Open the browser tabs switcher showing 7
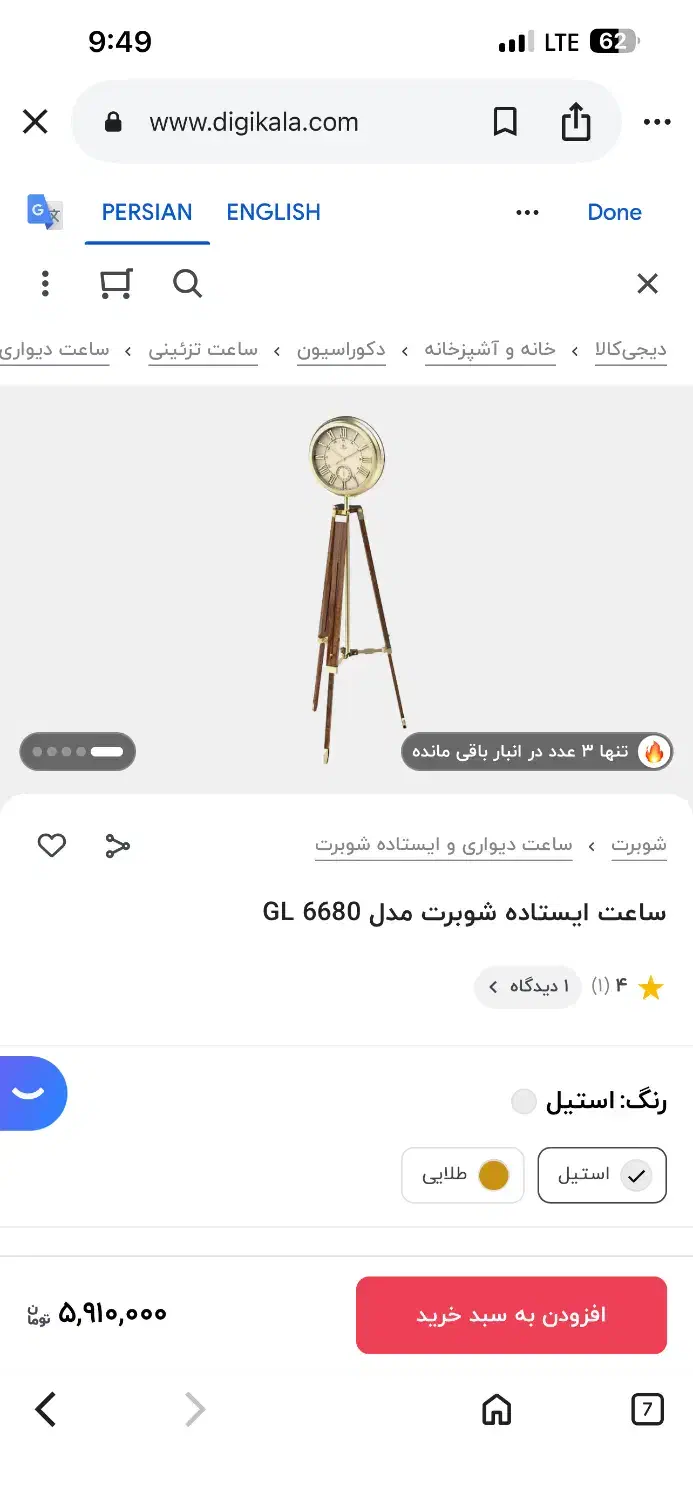 point(647,1410)
